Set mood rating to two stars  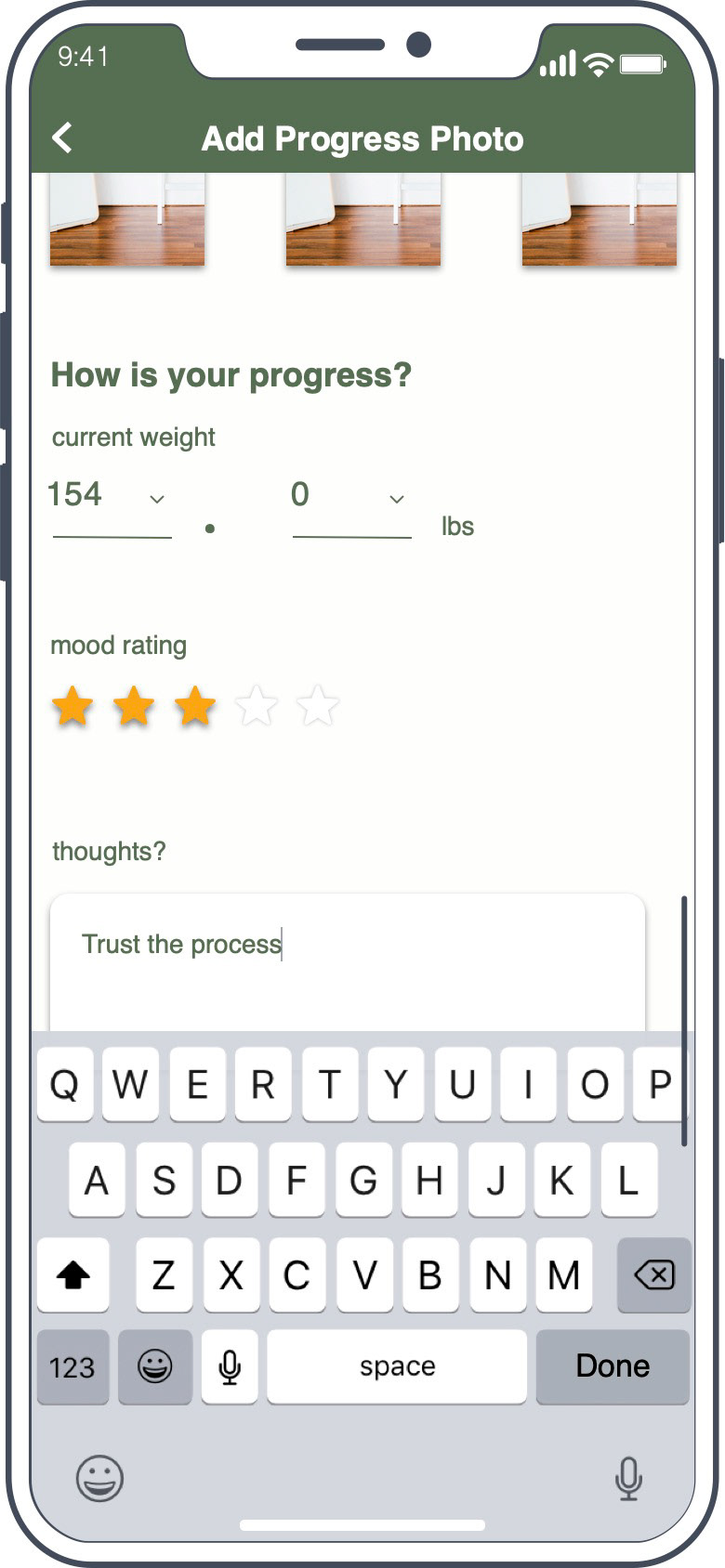tap(134, 706)
